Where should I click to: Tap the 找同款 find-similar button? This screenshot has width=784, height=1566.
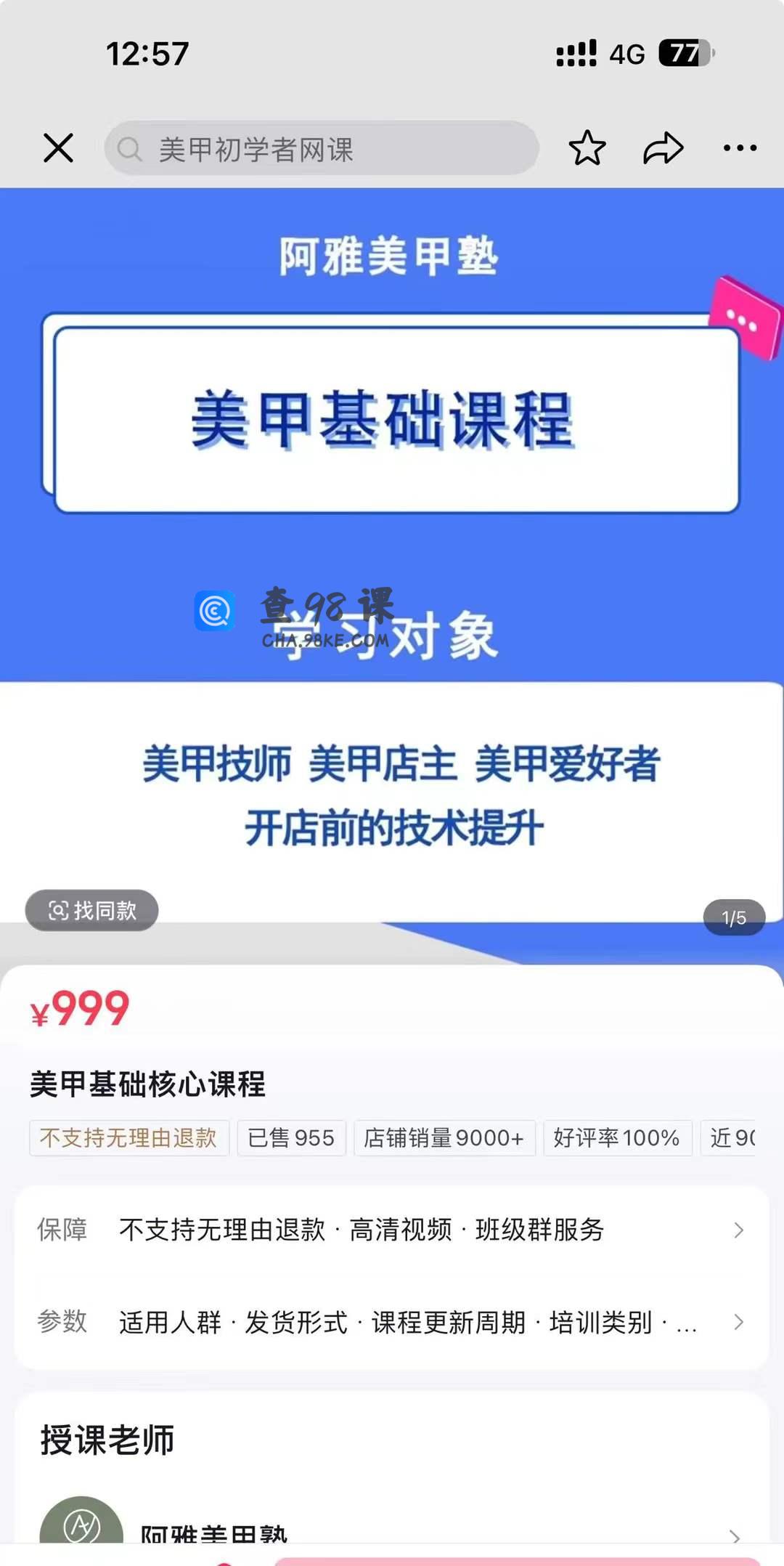(x=92, y=910)
